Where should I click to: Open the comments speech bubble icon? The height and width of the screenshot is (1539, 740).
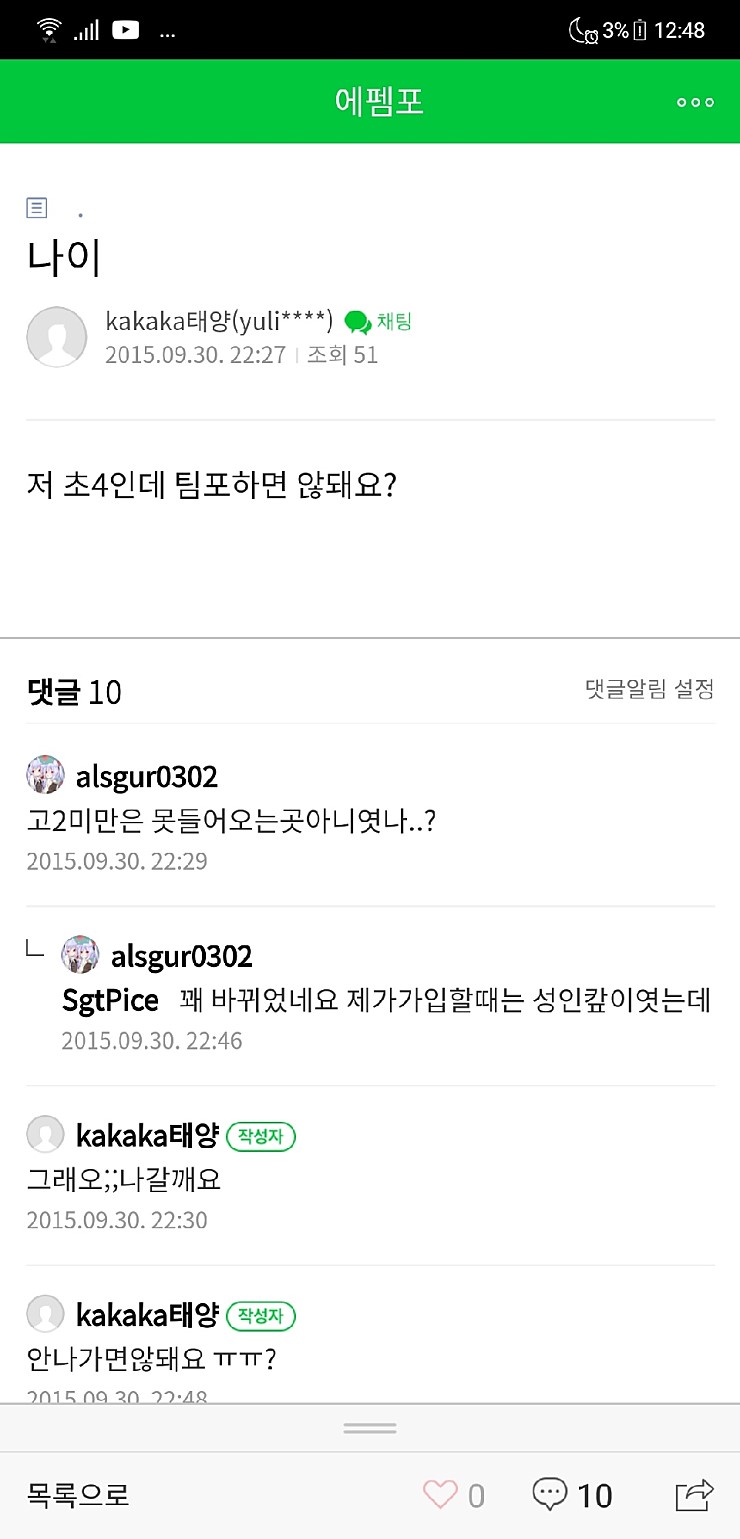point(550,1495)
